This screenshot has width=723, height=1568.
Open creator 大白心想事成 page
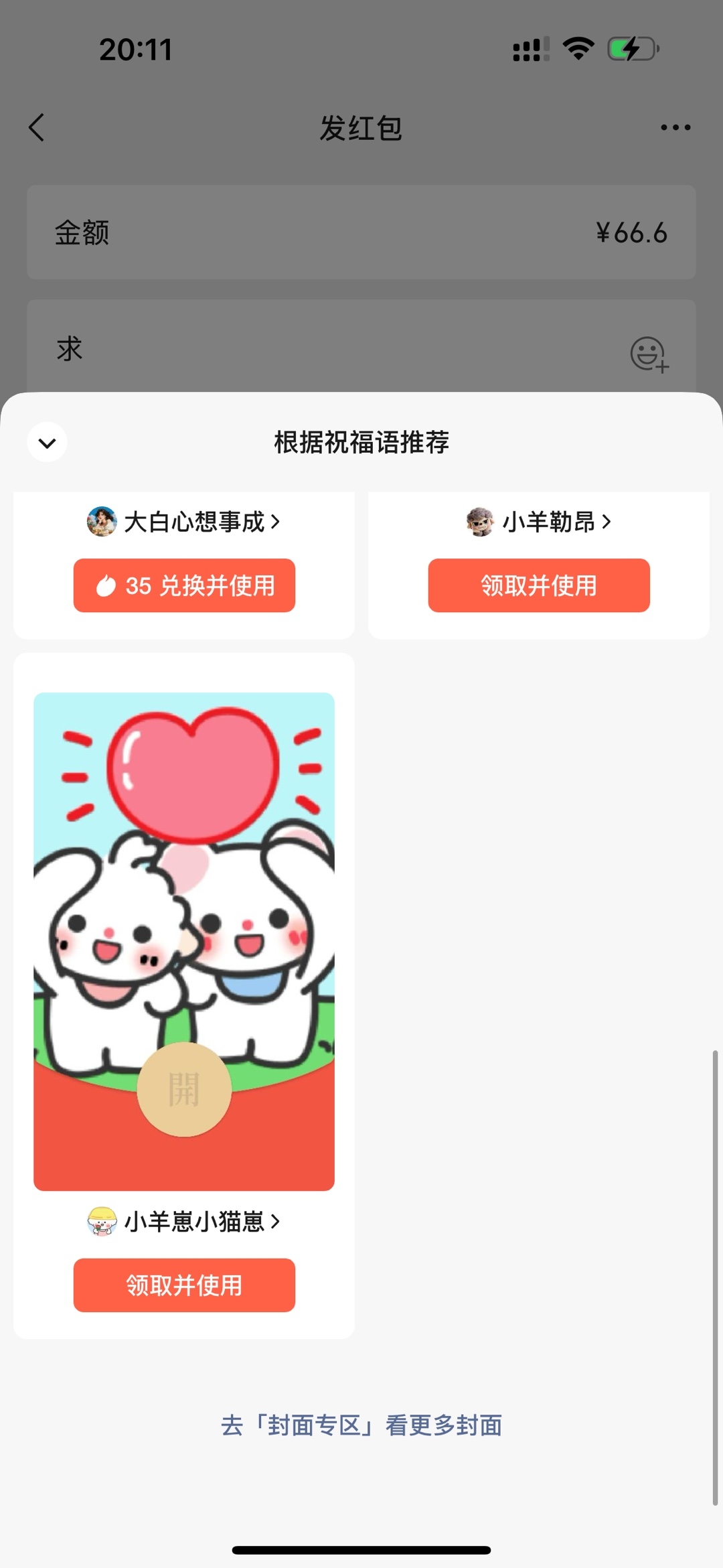pyautogui.click(x=184, y=522)
